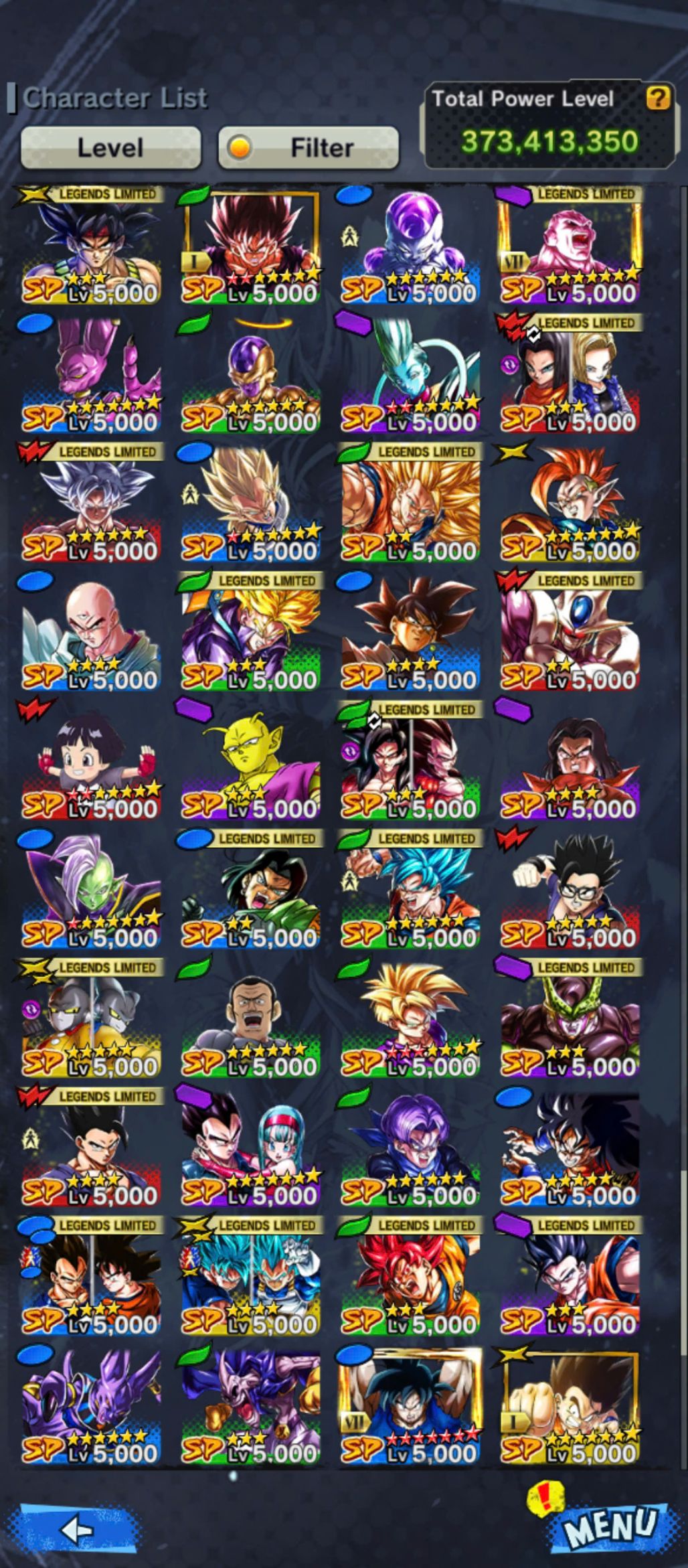Screen dimensions: 688x1568
Task: Choose the Super Saiyan Blue Goku Vegeta duo
Action: pos(251,1277)
